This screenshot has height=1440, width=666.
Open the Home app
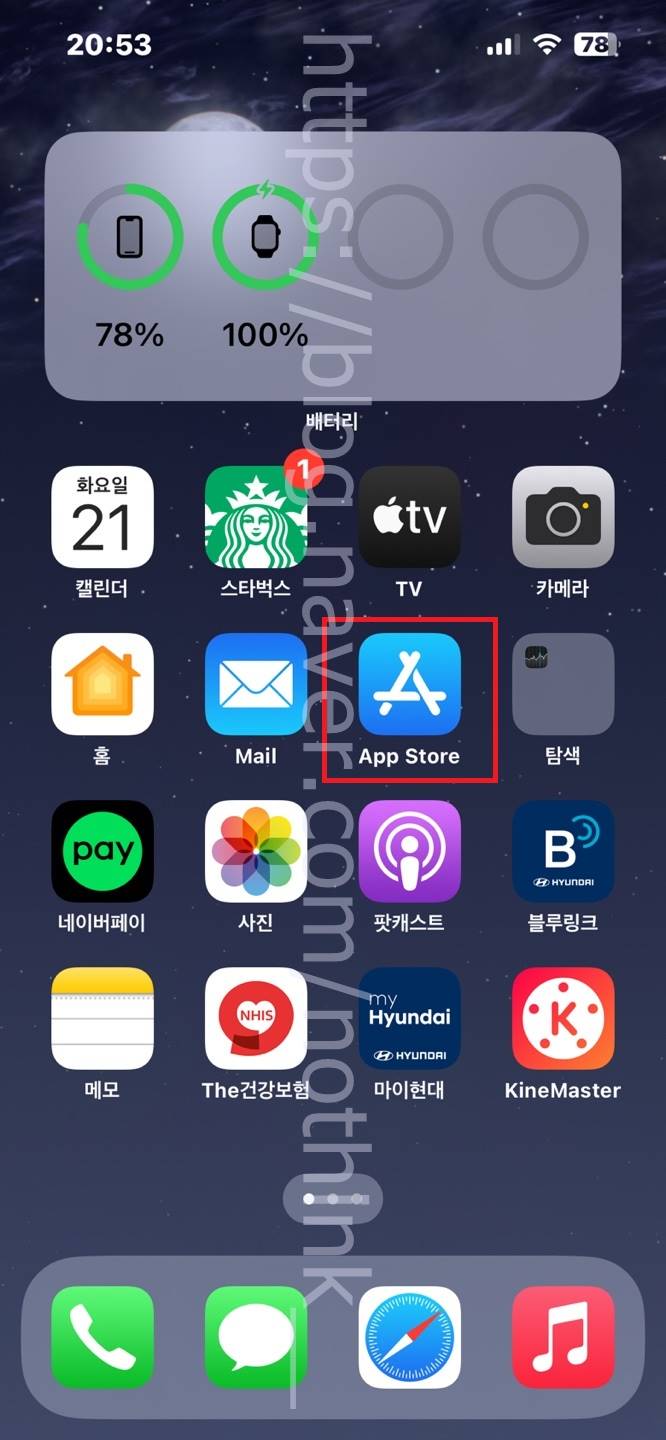(102, 684)
